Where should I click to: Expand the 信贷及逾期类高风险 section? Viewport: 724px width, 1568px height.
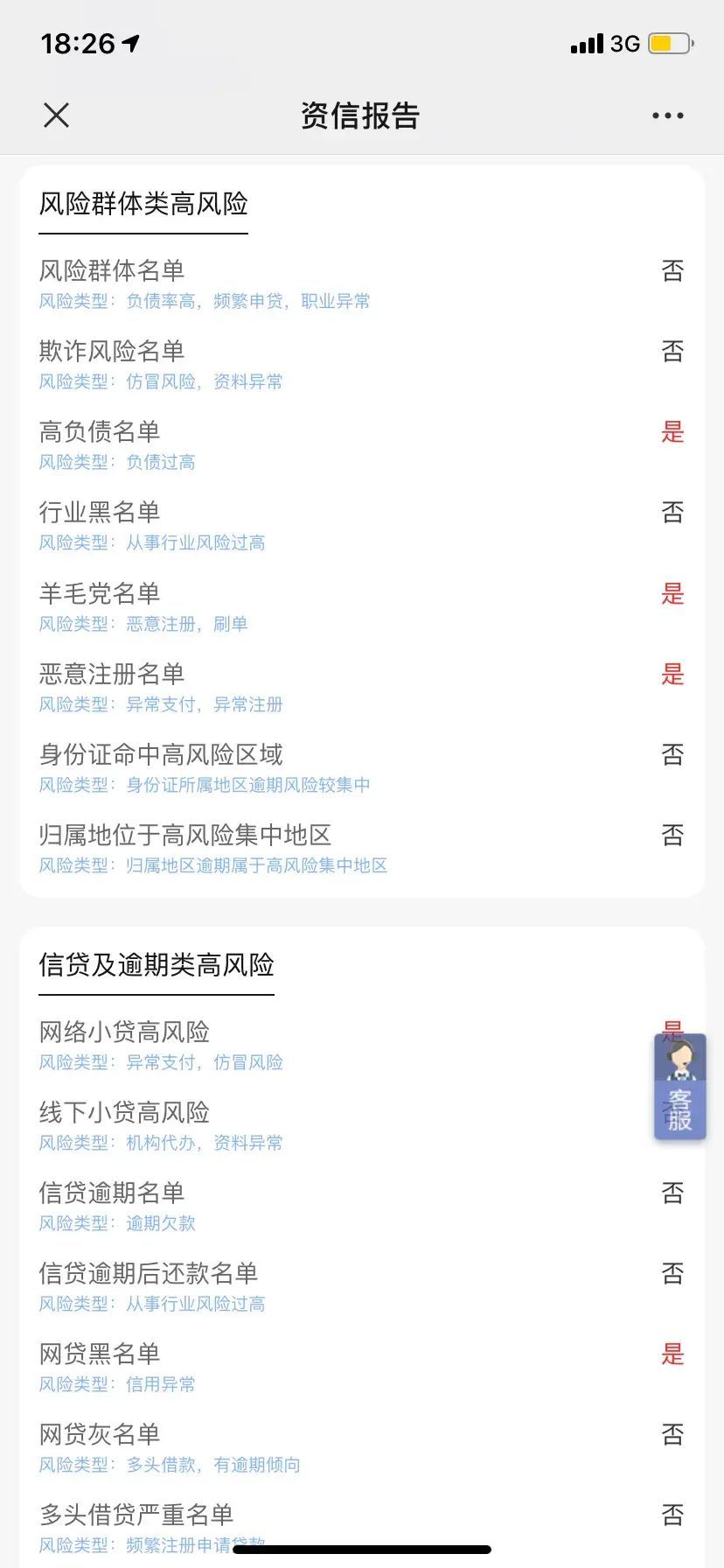(x=156, y=965)
